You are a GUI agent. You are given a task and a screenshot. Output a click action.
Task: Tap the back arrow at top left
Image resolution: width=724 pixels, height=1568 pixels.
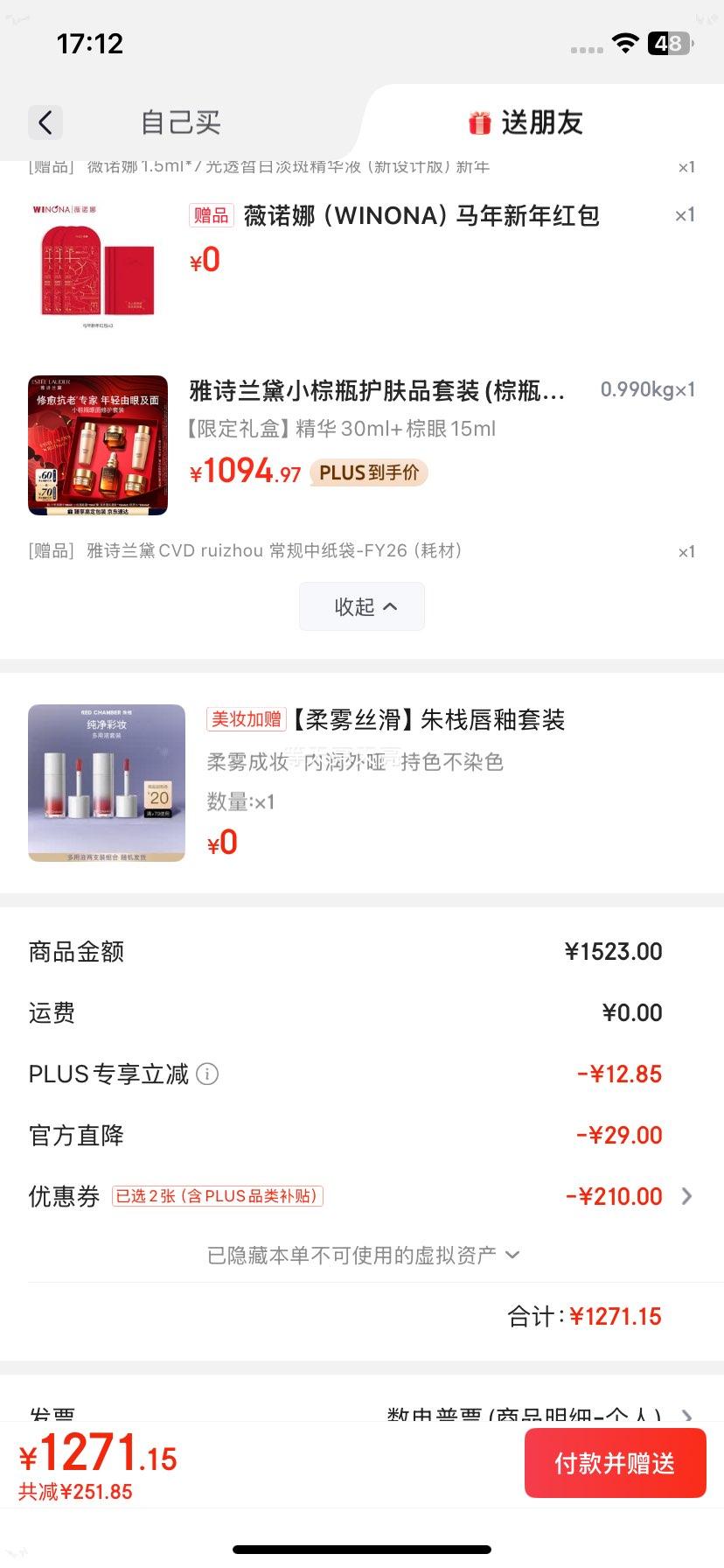click(x=45, y=122)
